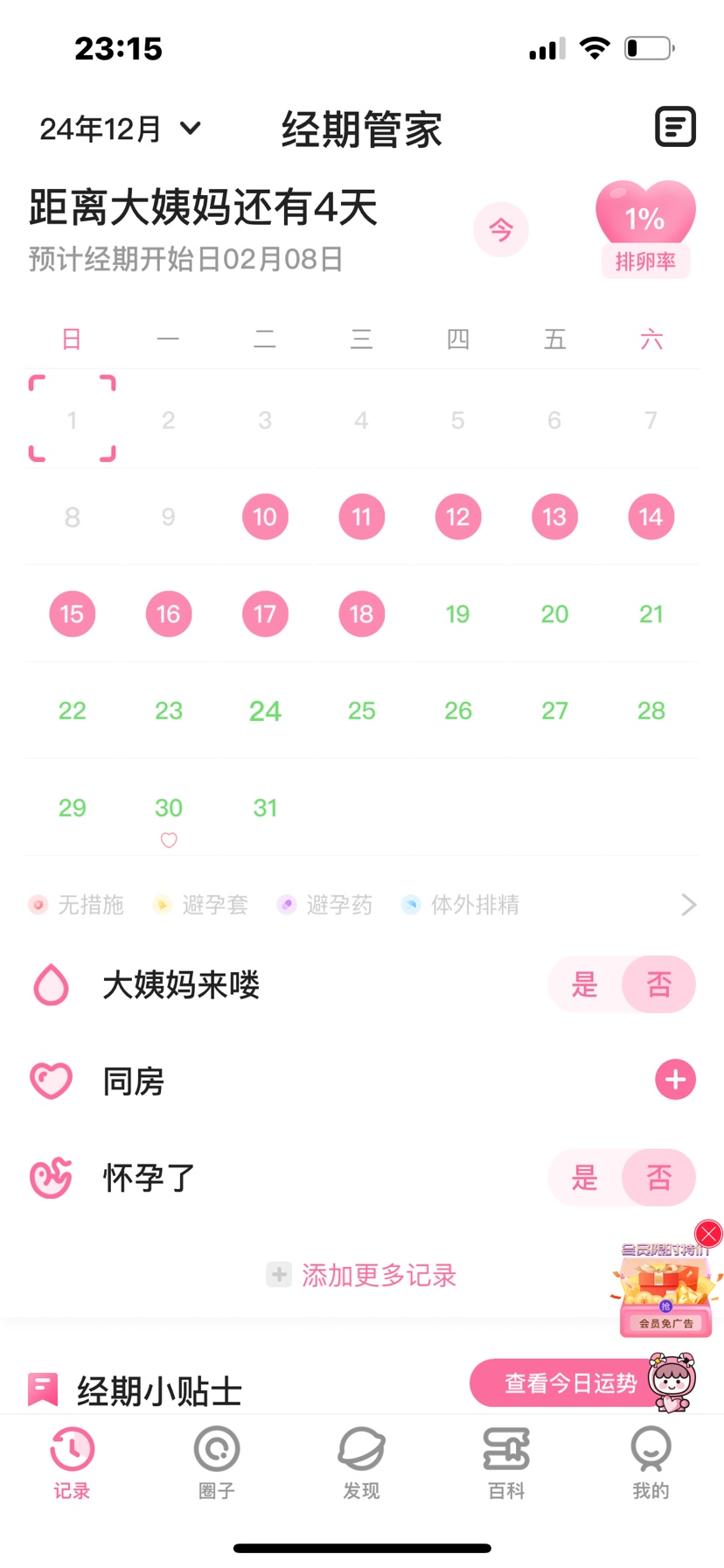
Task: View 查看今日运势 fortune
Action: pyautogui.click(x=570, y=1382)
